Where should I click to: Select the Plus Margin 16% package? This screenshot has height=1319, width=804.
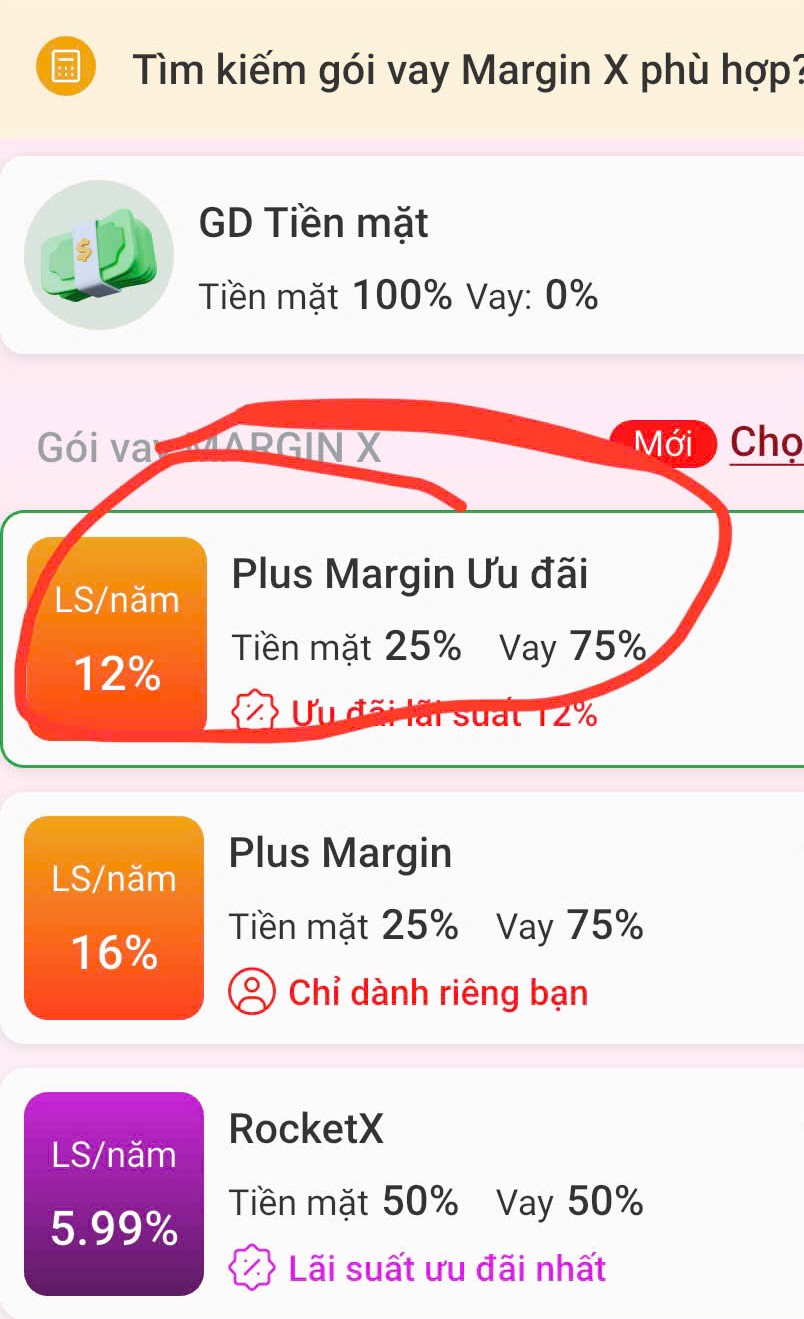(x=402, y=918)
